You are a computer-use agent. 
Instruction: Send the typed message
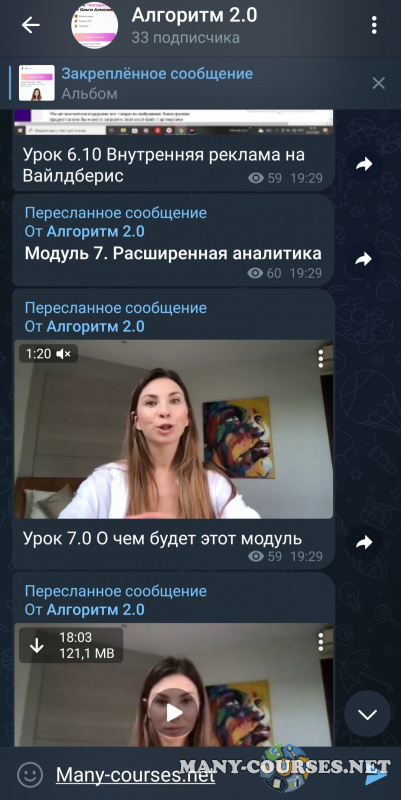[x=377, y=776]
